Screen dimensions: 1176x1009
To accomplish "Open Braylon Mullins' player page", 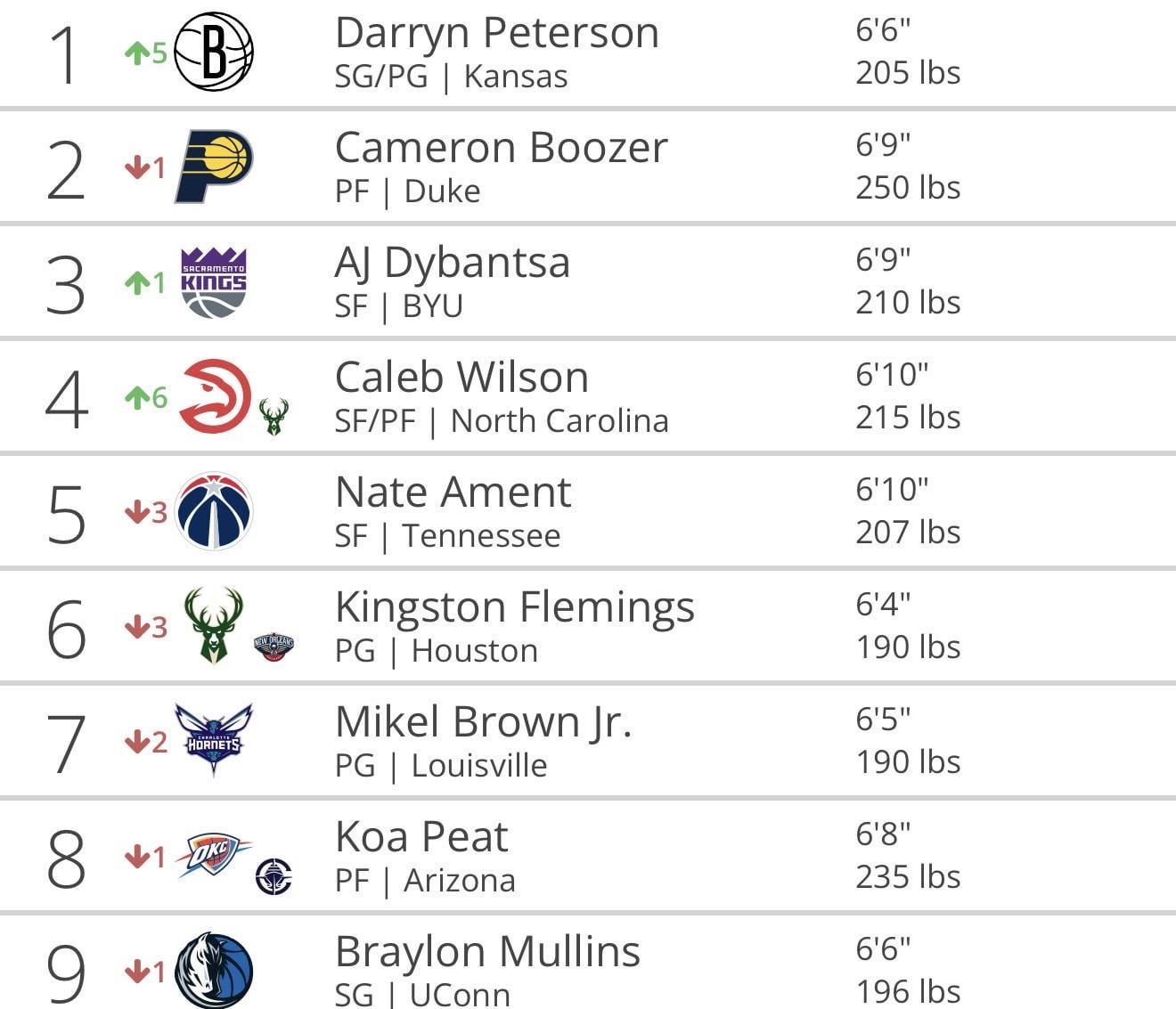I will [x=487, y=952].
